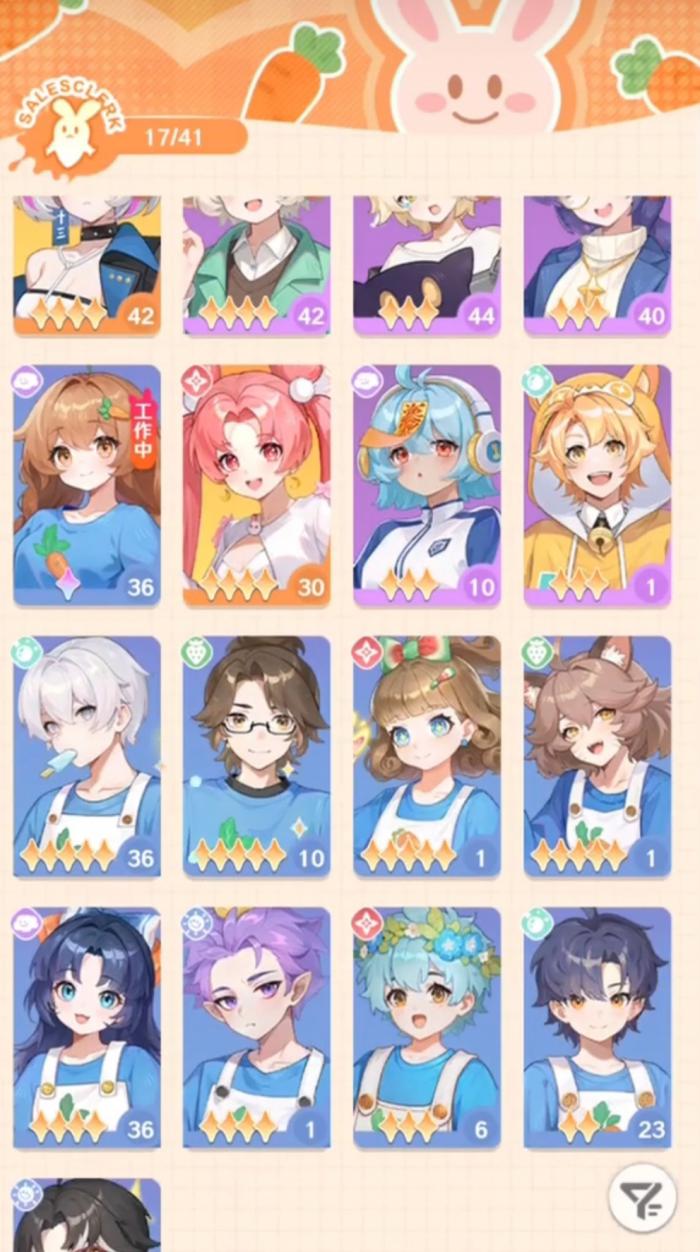Open orange fox-hood character card

point(597,485)
